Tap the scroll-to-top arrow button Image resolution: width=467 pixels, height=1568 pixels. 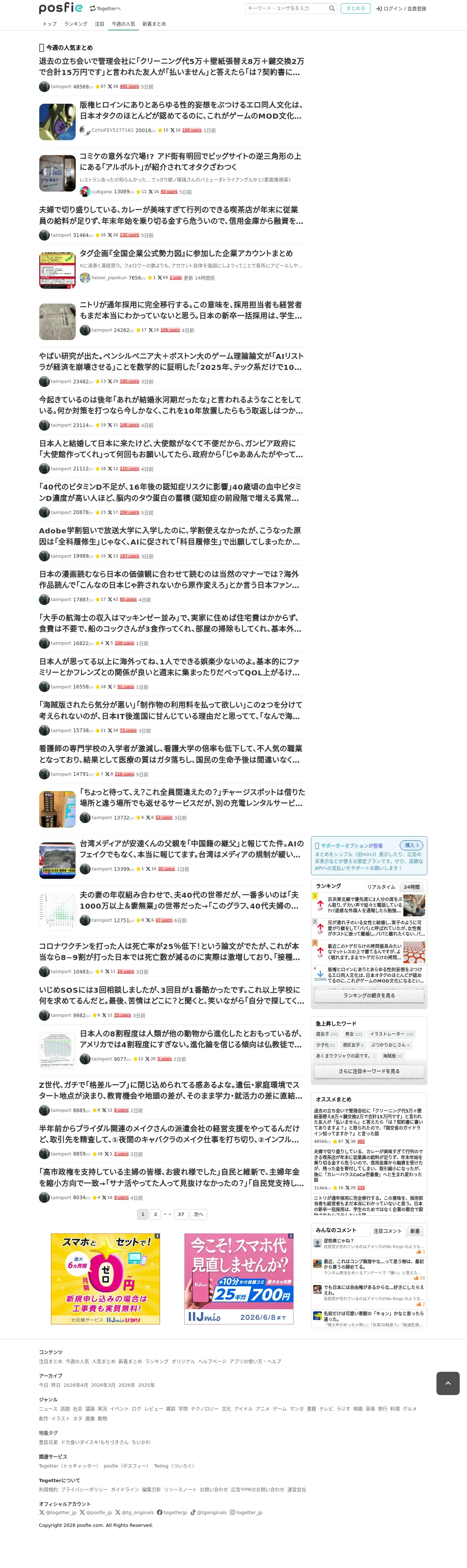[x=447, y=1383]
